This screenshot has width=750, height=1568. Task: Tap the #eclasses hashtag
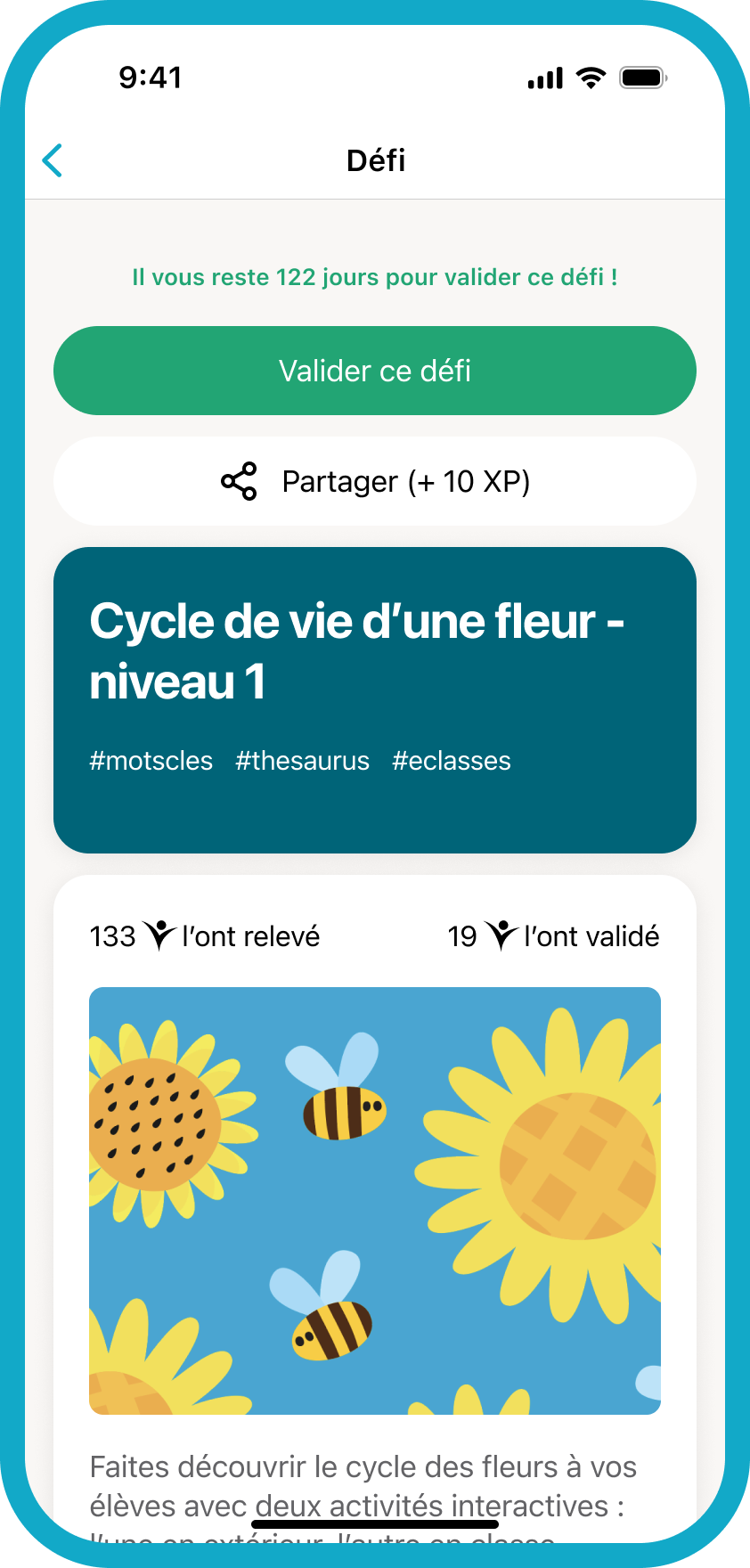[451, 761]
